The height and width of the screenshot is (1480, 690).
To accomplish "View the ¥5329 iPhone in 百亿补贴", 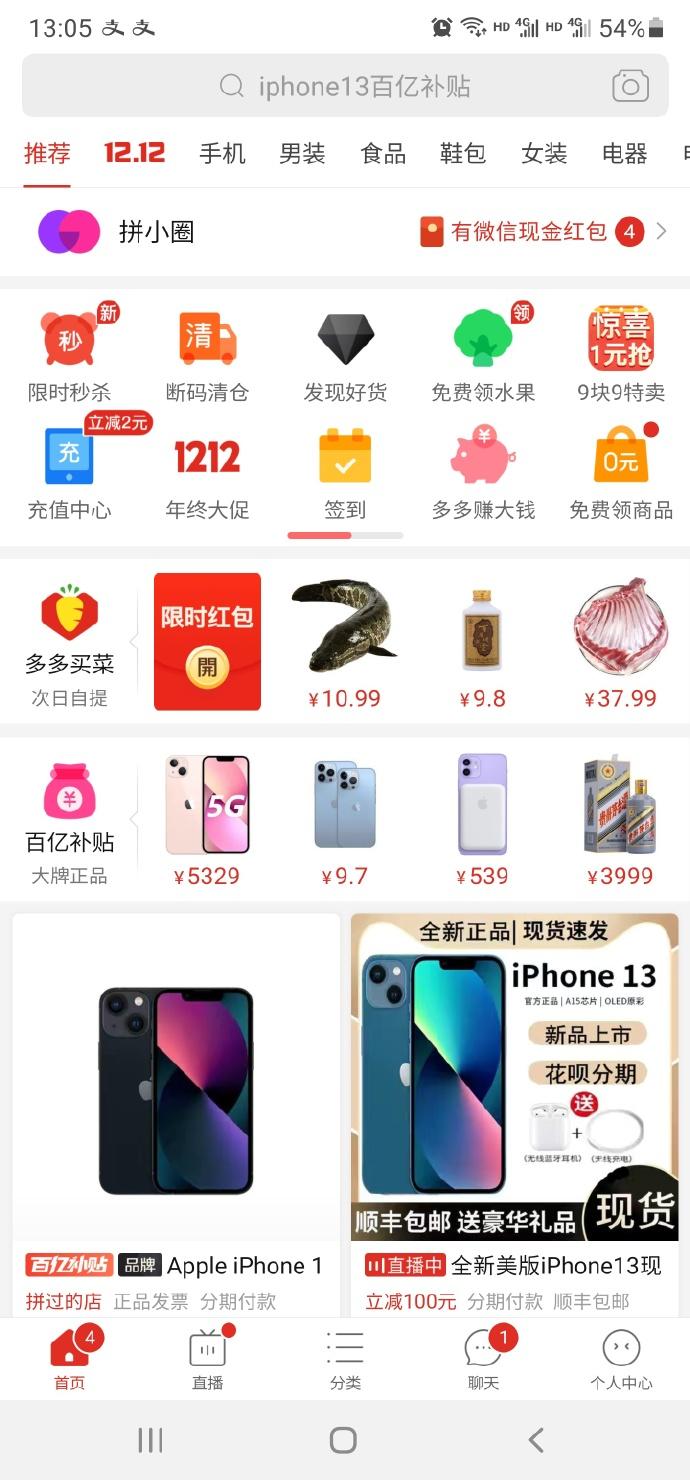I will click(207, 820).
